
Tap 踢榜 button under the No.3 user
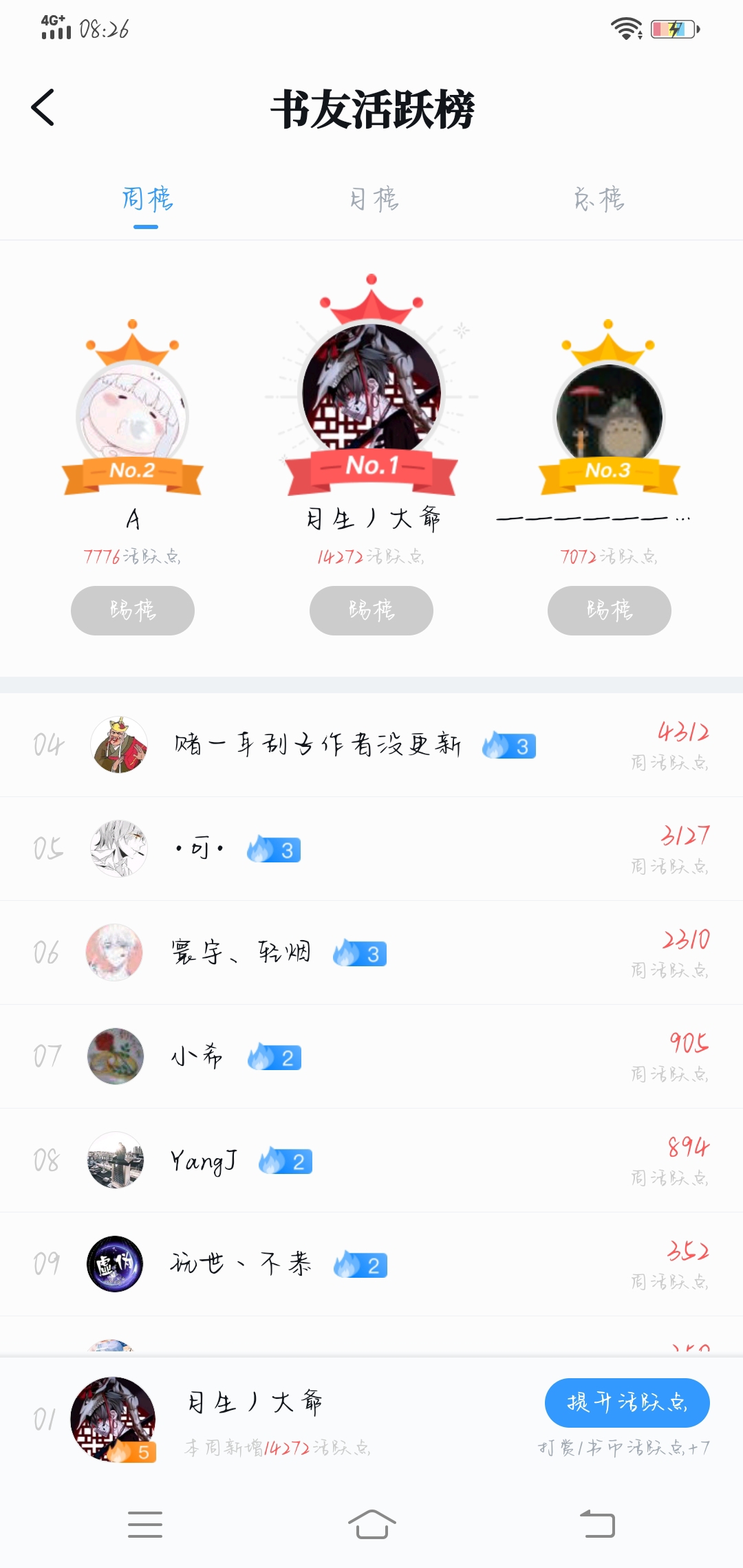click(x=610, y=610)
